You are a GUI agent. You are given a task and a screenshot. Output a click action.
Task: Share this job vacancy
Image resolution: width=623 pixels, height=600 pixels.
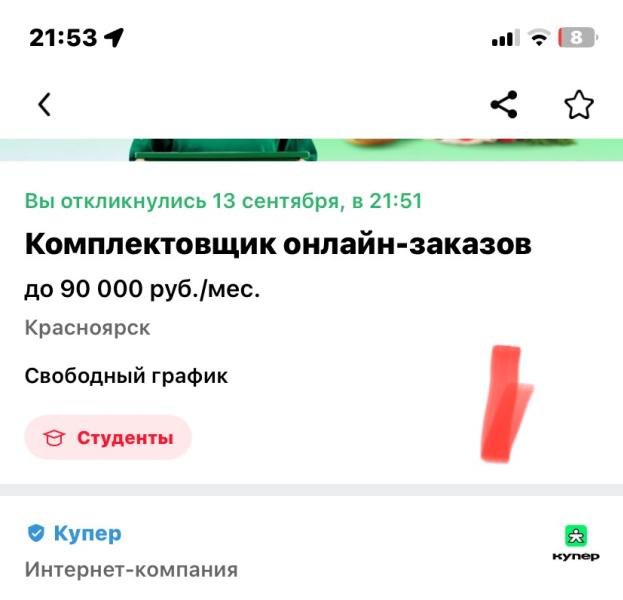click(504, 104)
